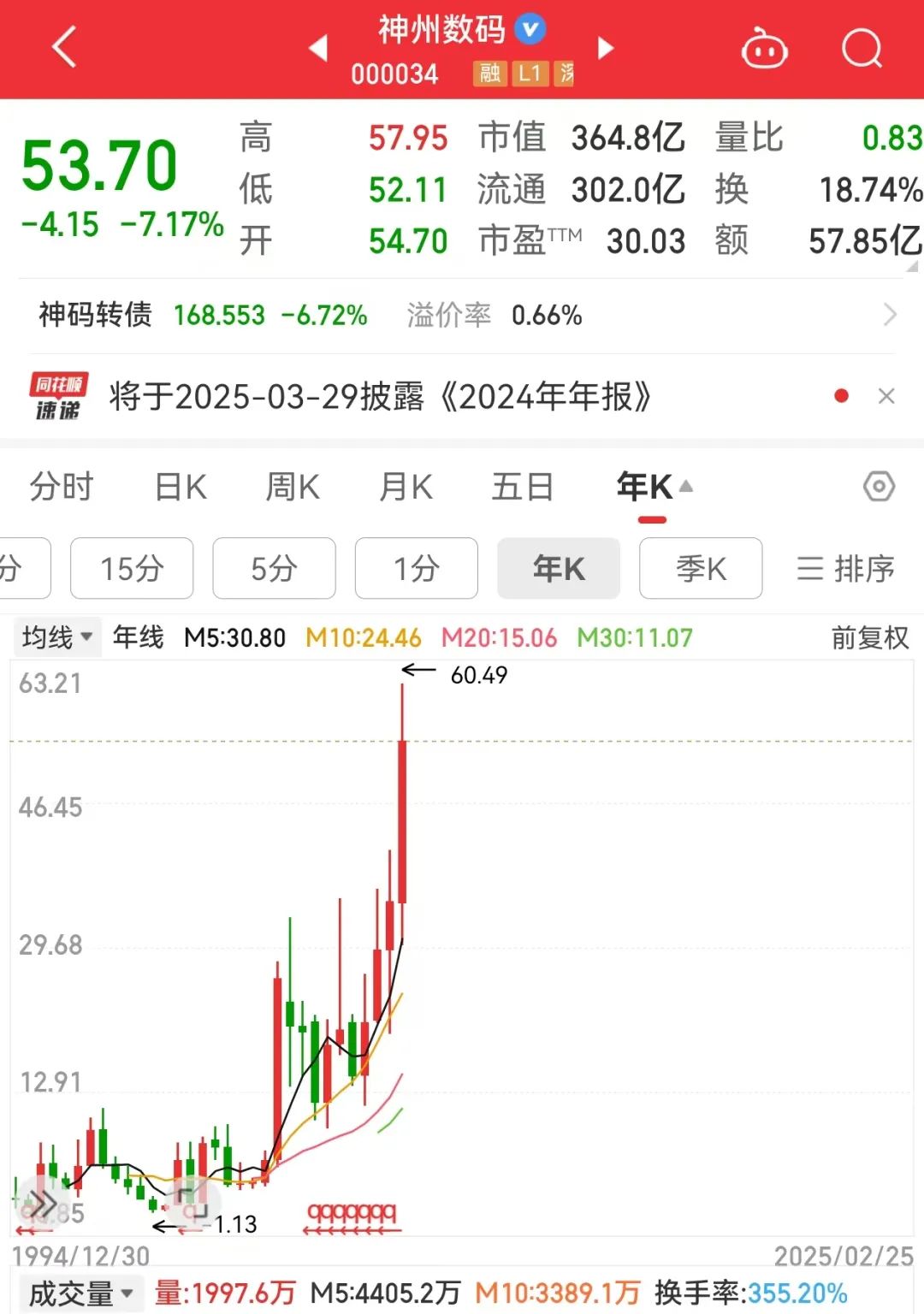Image resolution: width=924 pixels, height=1314 pixels.
Task: Open stock search
Action: 862,49
